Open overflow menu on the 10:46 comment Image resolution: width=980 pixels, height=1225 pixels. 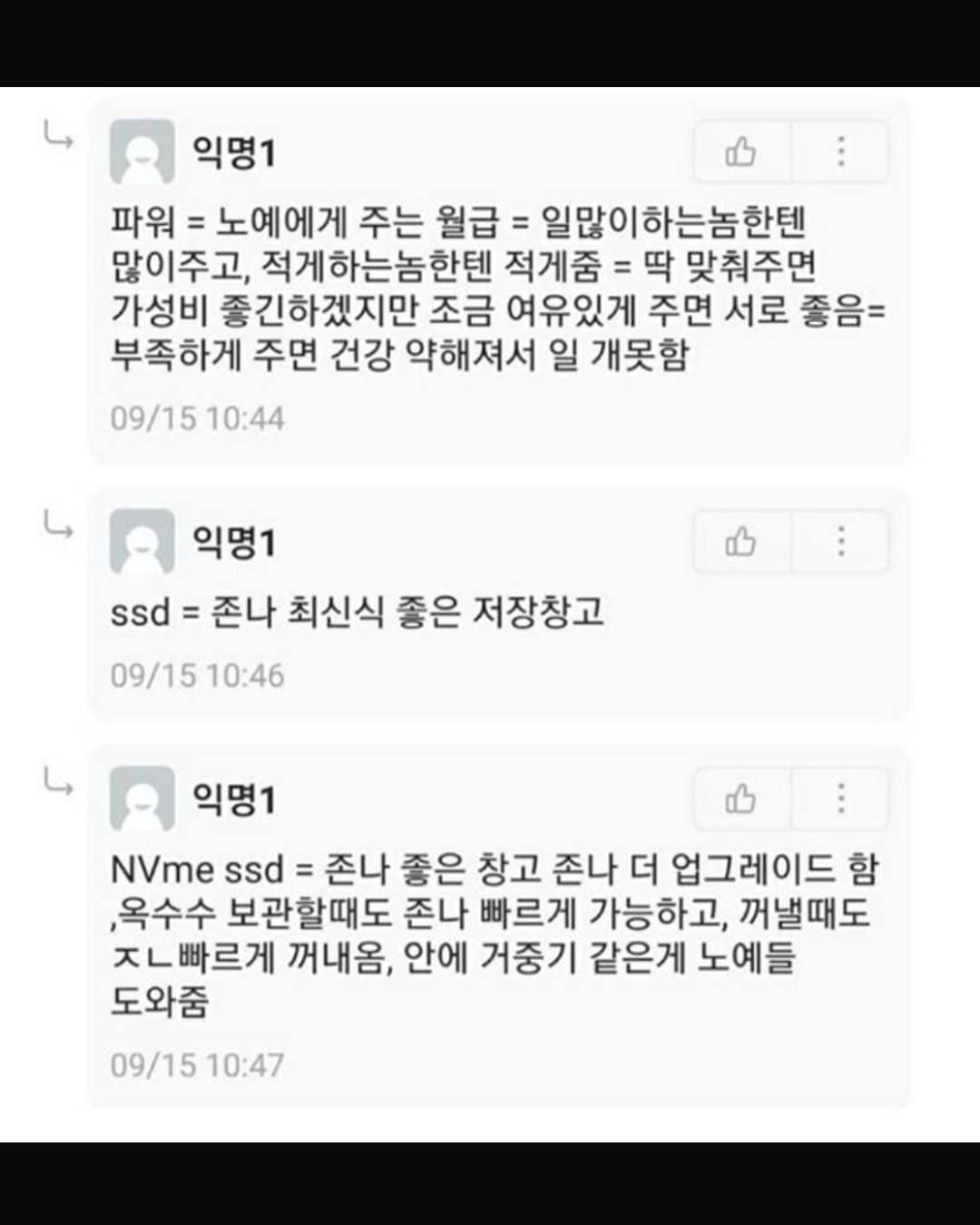pyautogui.click(x=841, y=542)
